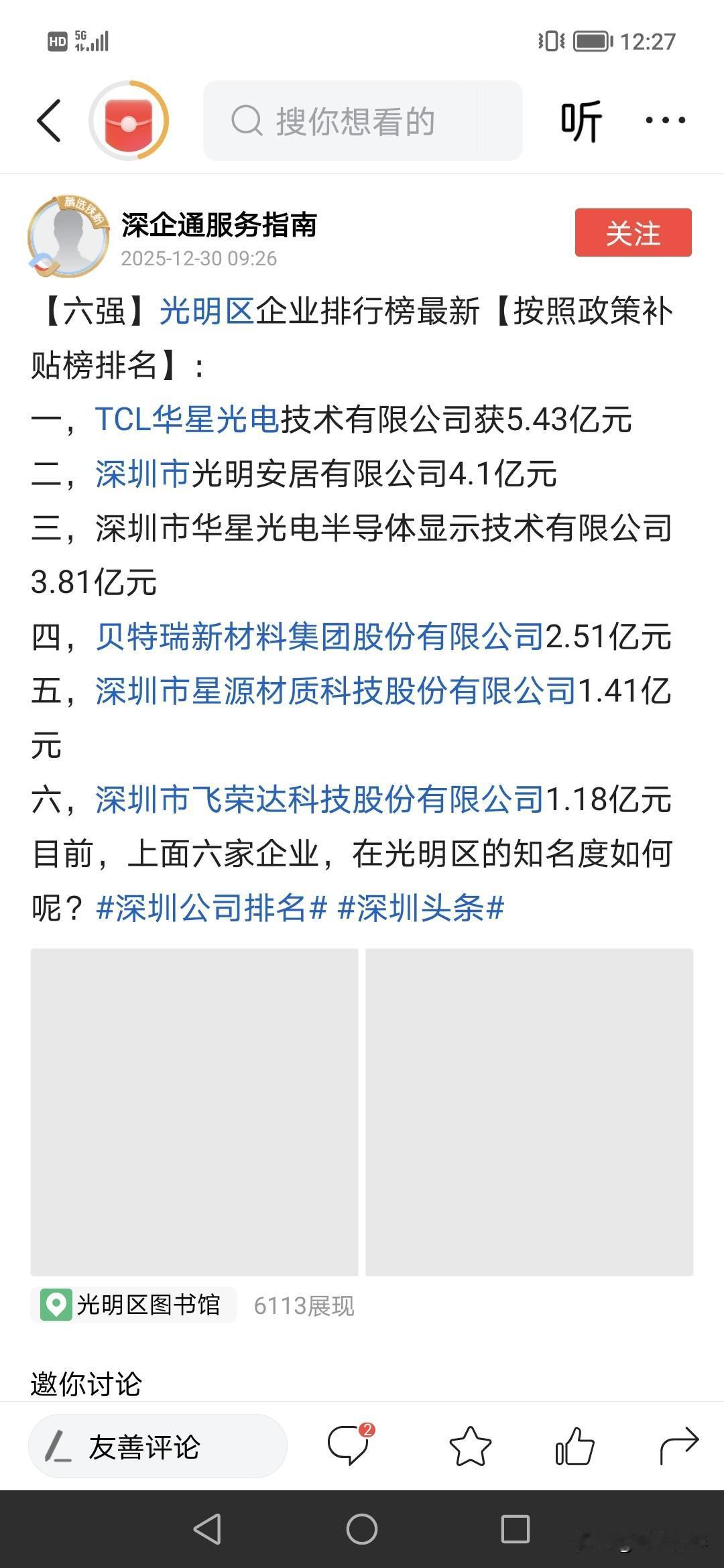Tap the search magnifier icon
Screen dimensions: 724x1568
[x=247, y=121]
